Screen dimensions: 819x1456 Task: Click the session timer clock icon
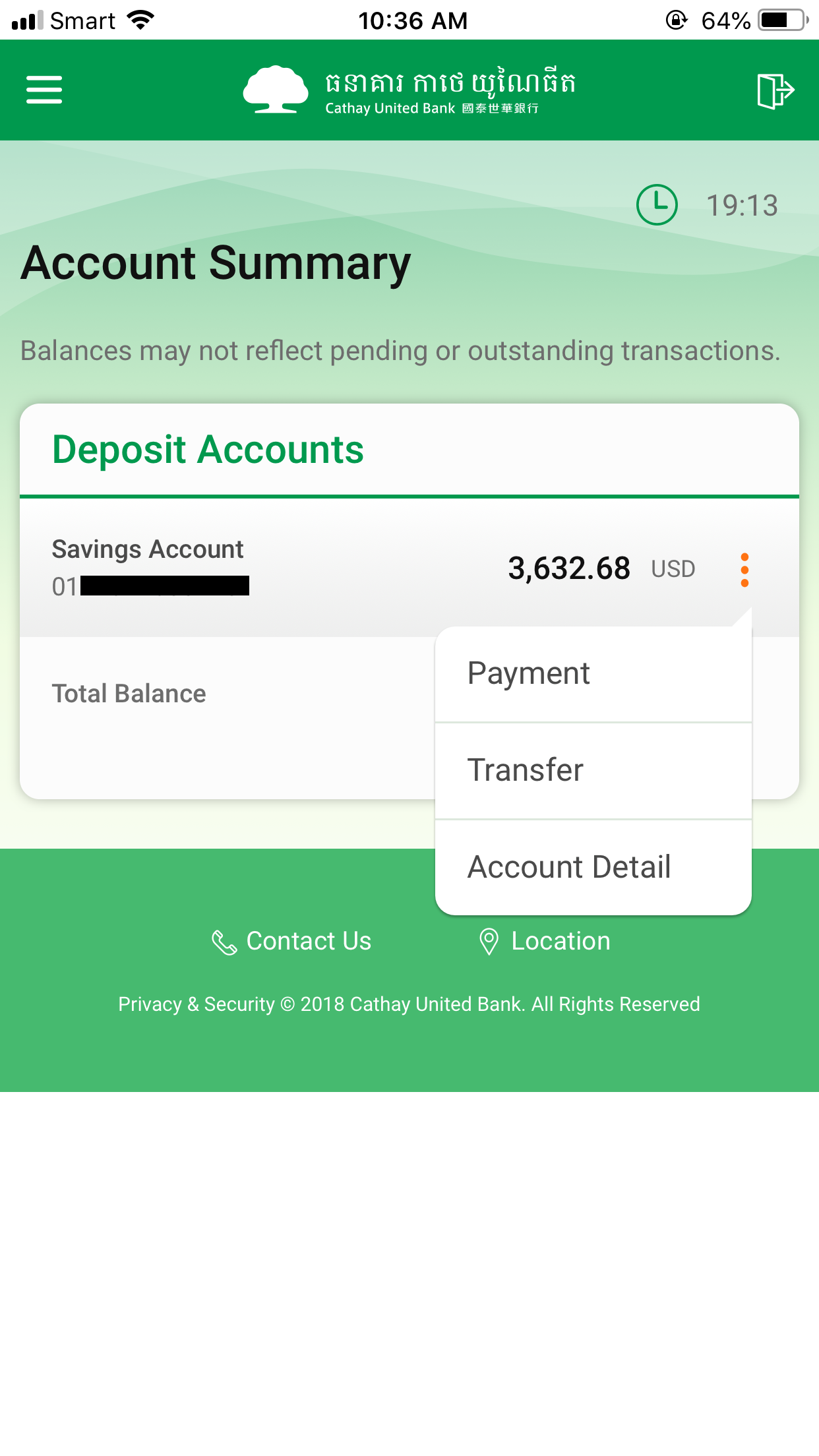(657, 205)
